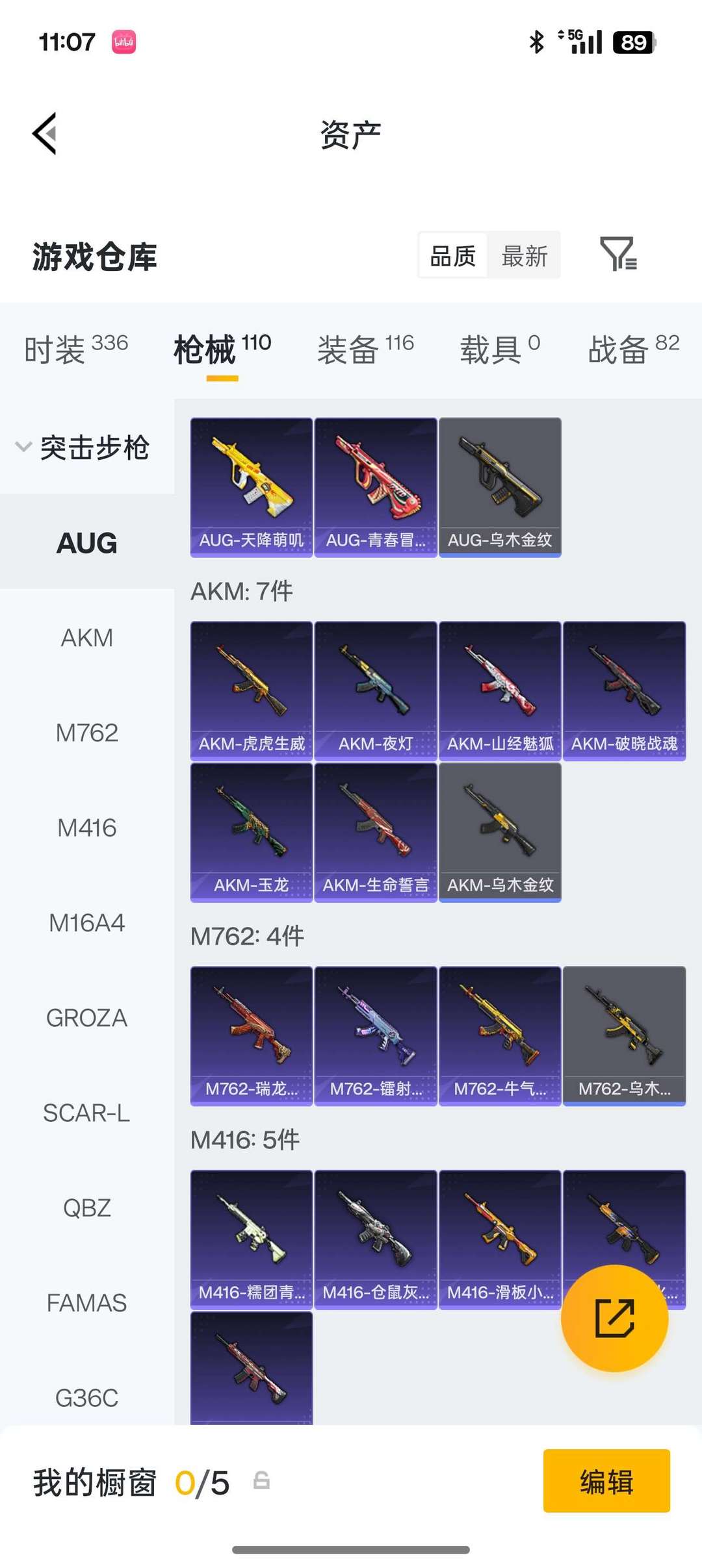Select SCAR-L in the sidebar
702x1568 pixels.
(x=87, y=1113)
